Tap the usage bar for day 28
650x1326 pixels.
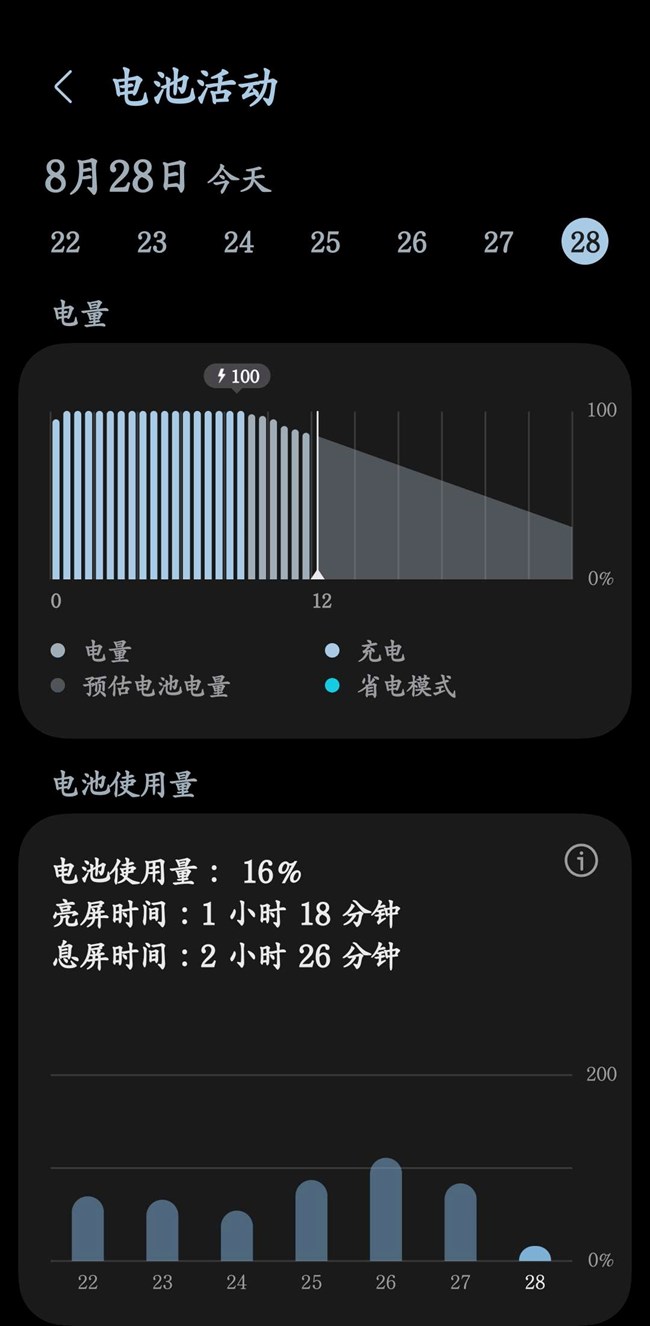point(535,1253)
